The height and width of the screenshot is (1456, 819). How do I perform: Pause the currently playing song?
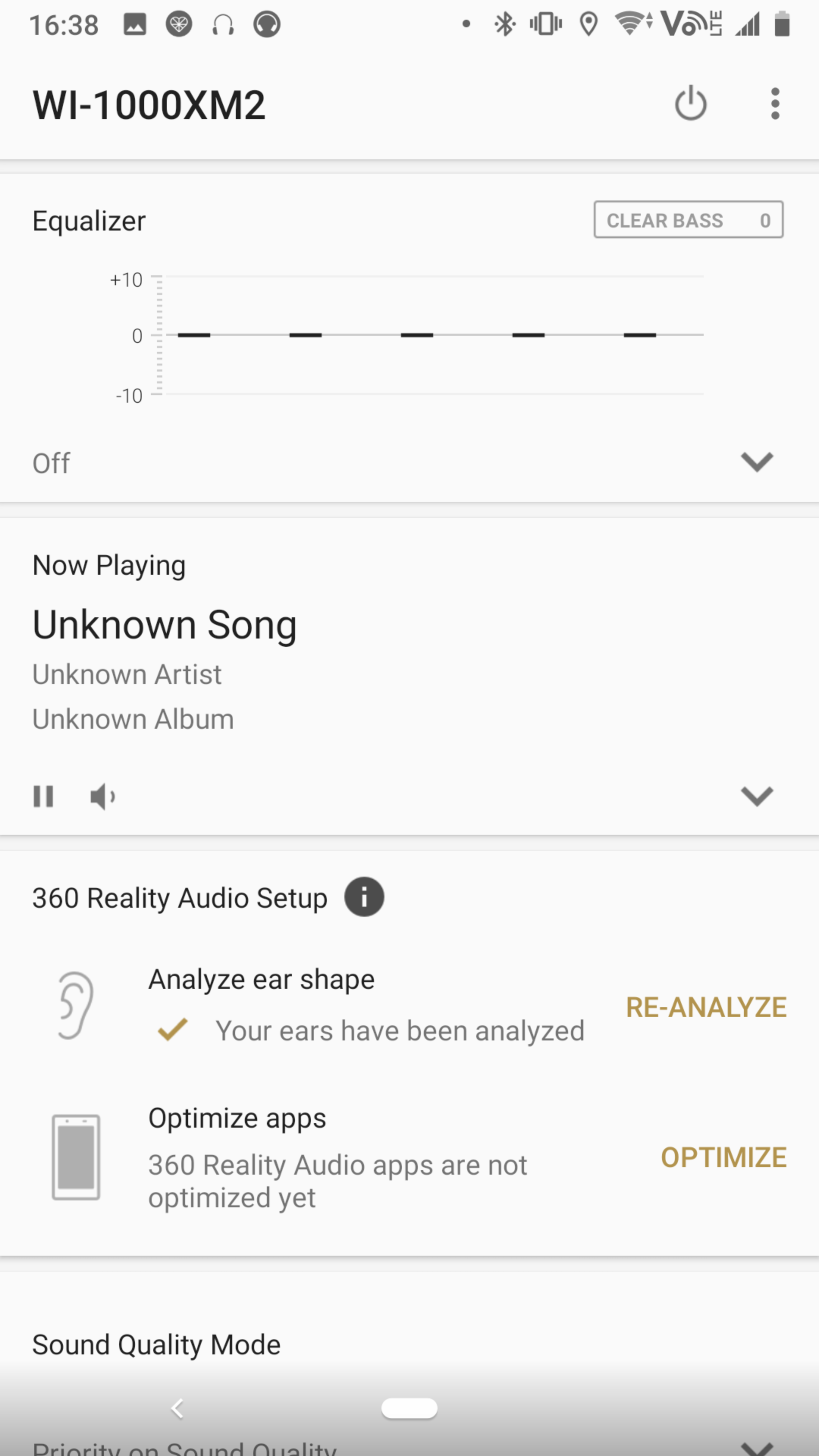pyautogui.click(x=44, y=796)
